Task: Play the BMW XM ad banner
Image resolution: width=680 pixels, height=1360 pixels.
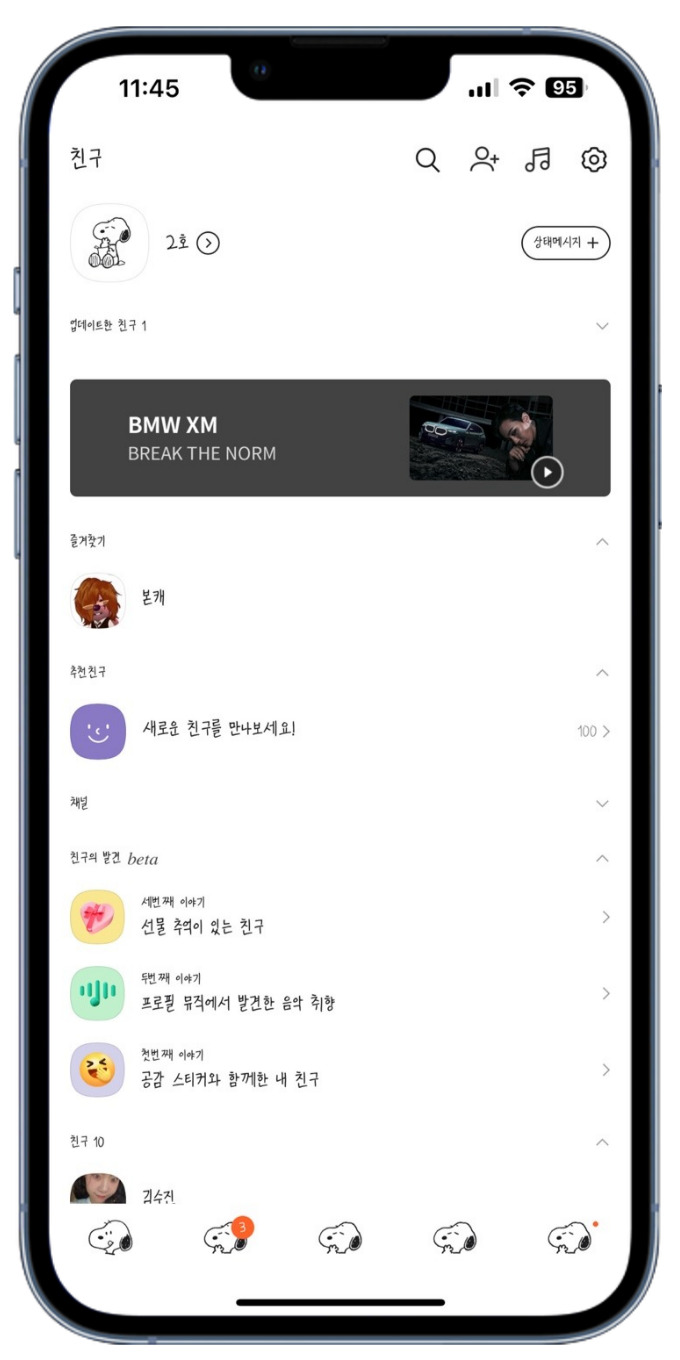Action: click(x=547, y=472)
